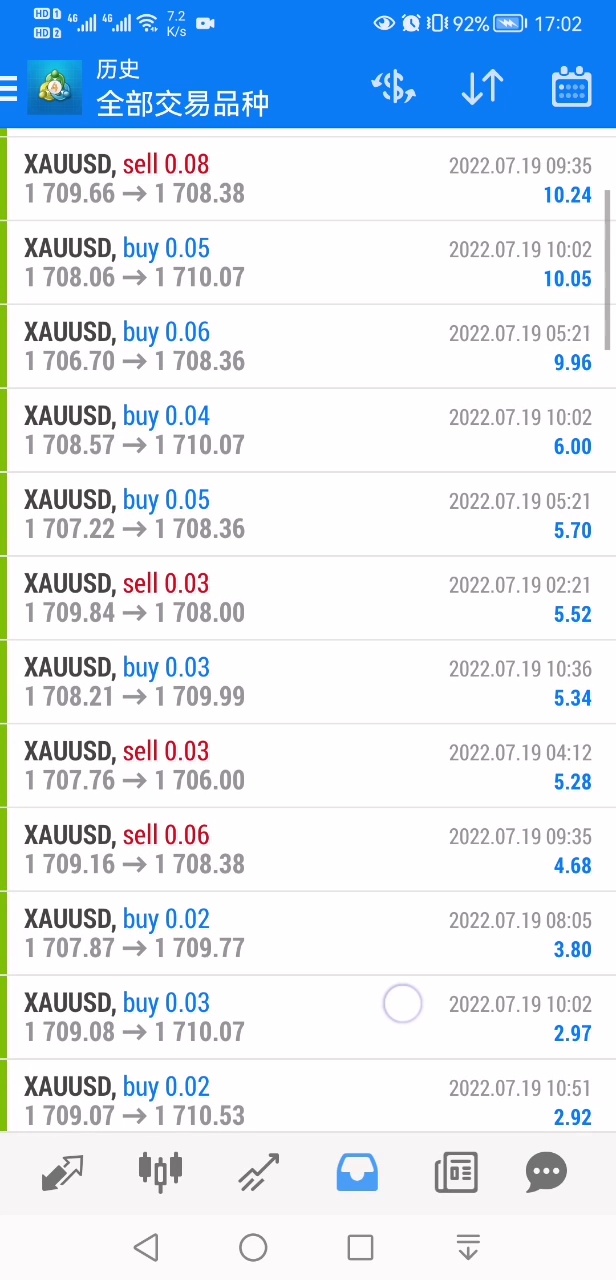This screenshot has width=616, height=1280.
Task: Switch to the Quotes tab
Action: pyautogui.click(x=62, y=1171)
